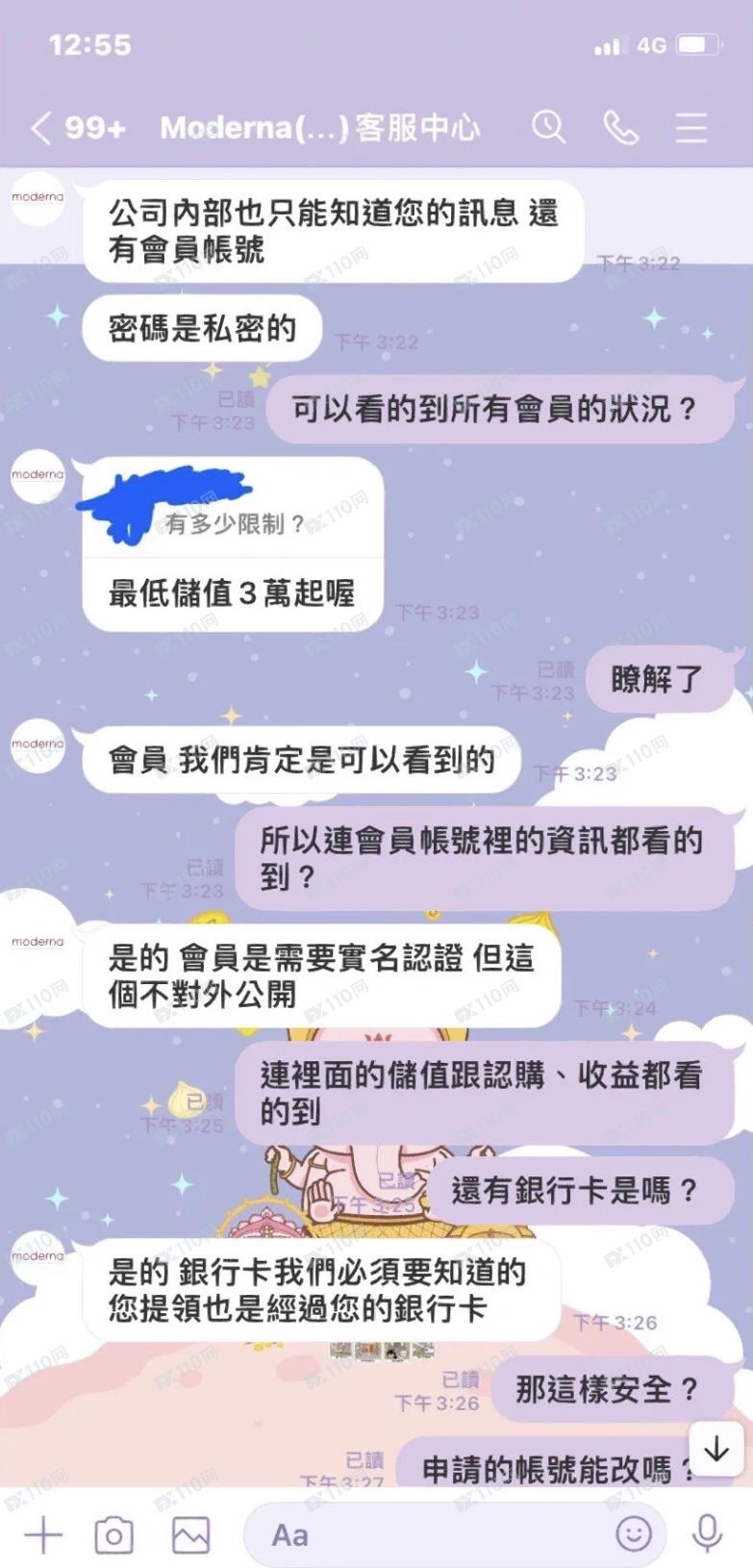753x1568 pixels.
Task: Record a voice message with microphone
Action: (708, 1533)
